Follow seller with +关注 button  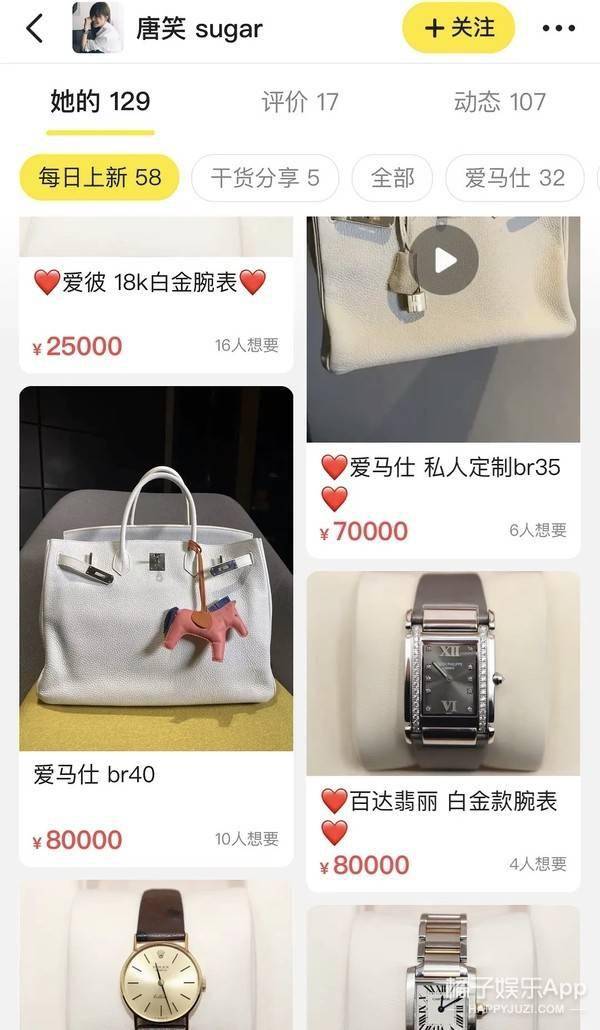coord(458,28)
